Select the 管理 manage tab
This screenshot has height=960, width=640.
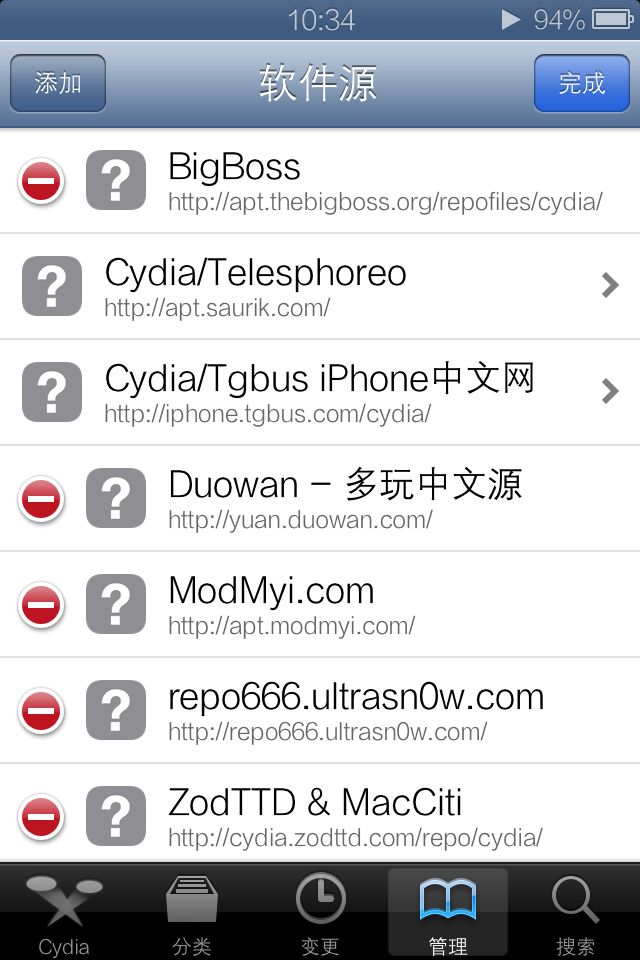tap(448, 912)
